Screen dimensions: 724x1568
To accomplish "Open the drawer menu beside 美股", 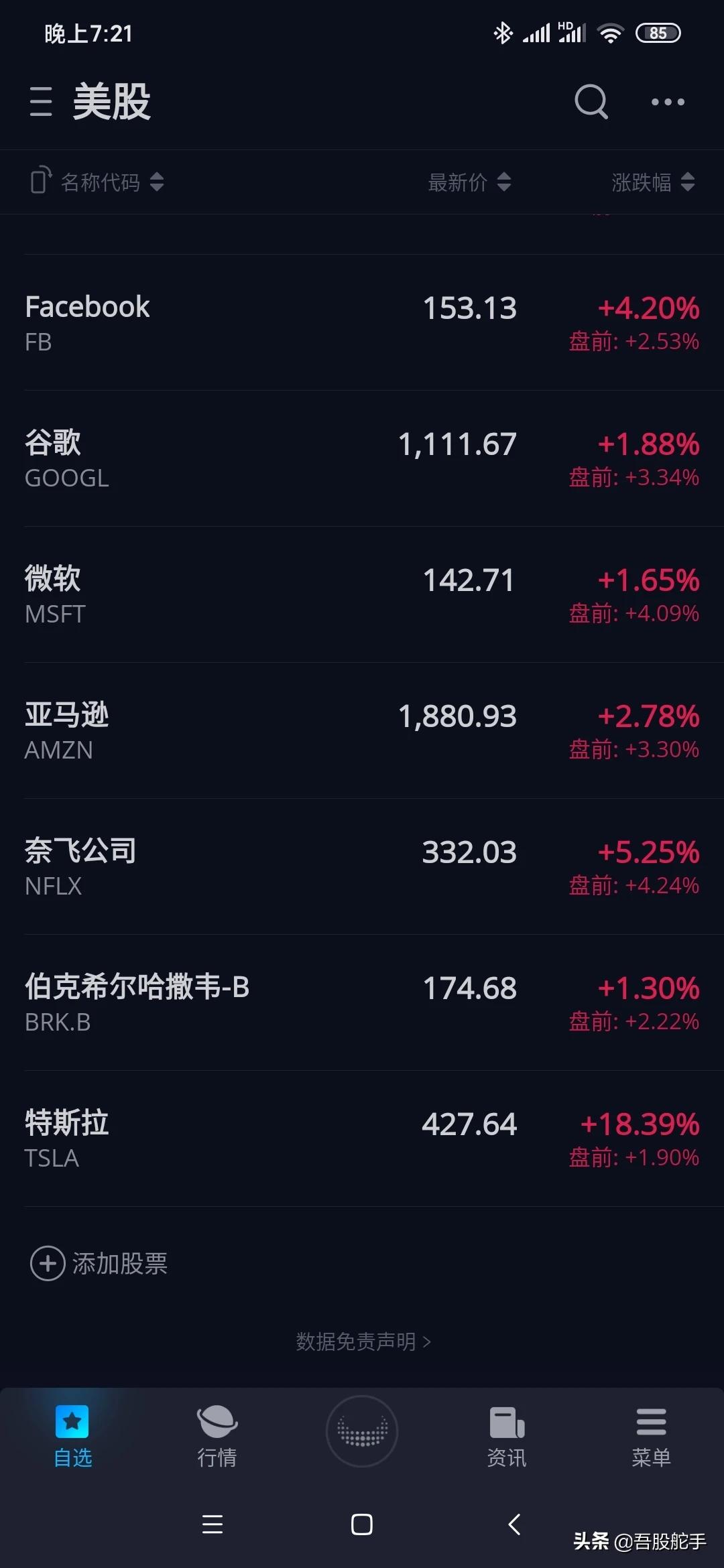I will coord(41,102).
